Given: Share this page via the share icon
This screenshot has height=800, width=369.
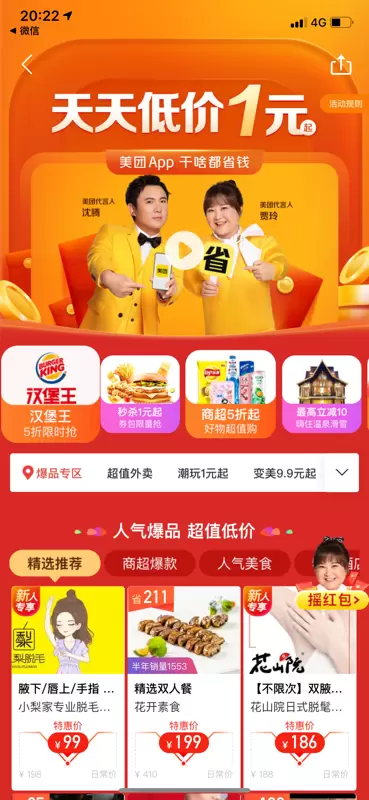Looking at the screenshot, I should click(x=341, y=65).
